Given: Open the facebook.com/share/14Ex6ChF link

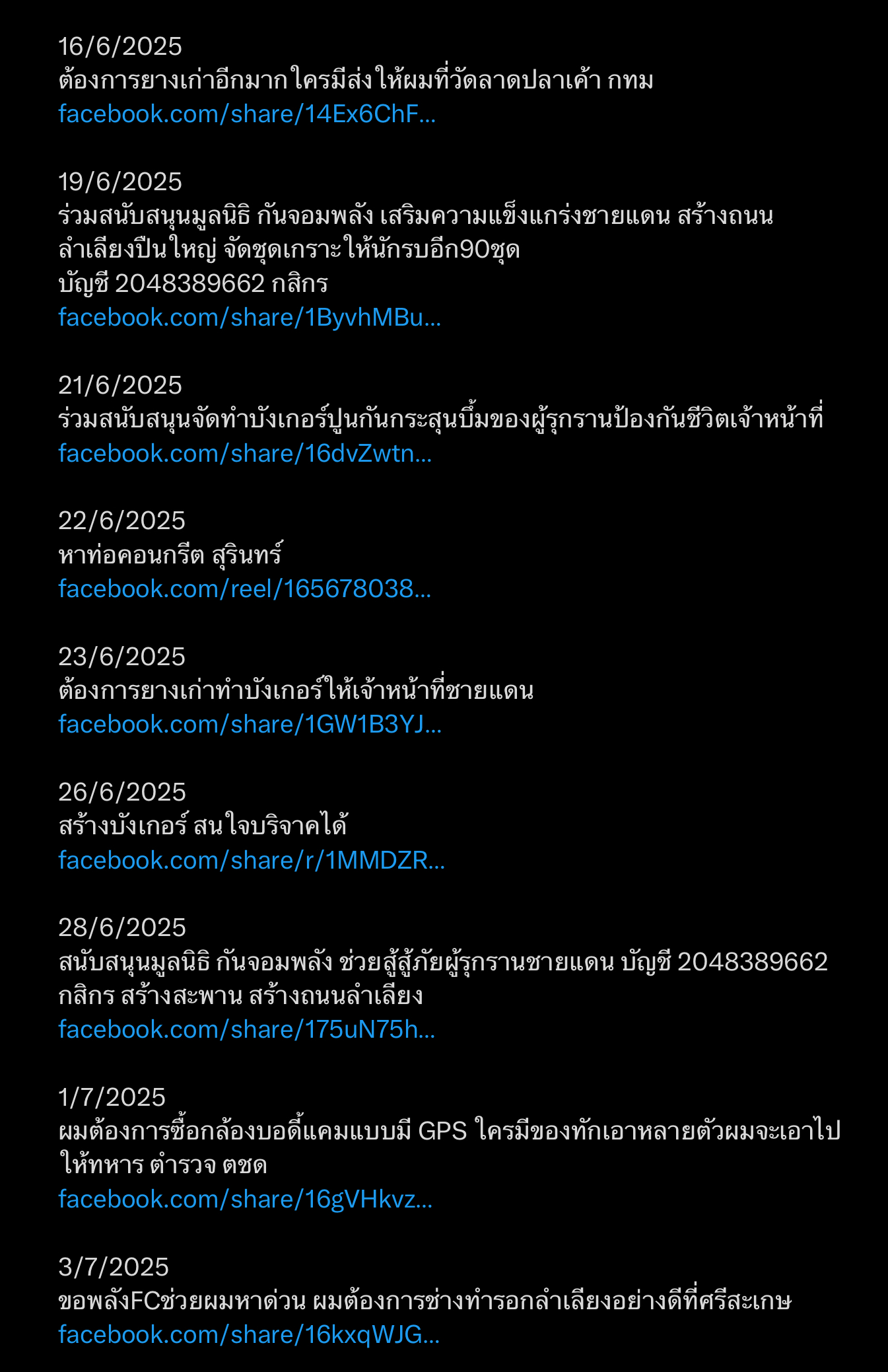Looking at the screenshot, I should 247,114.
